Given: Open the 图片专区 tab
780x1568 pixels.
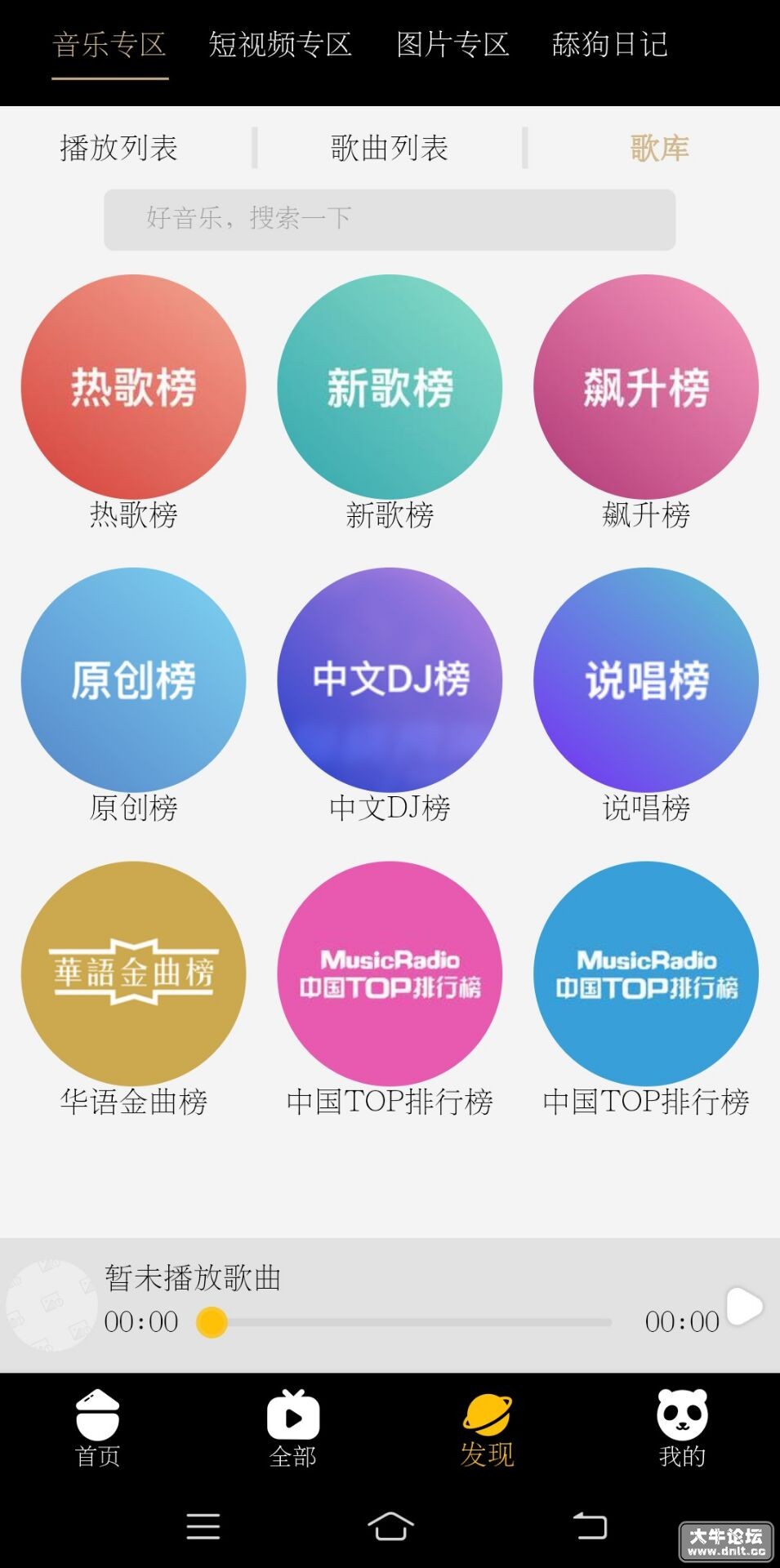Looking at the screenshot, I should (452, 44).
